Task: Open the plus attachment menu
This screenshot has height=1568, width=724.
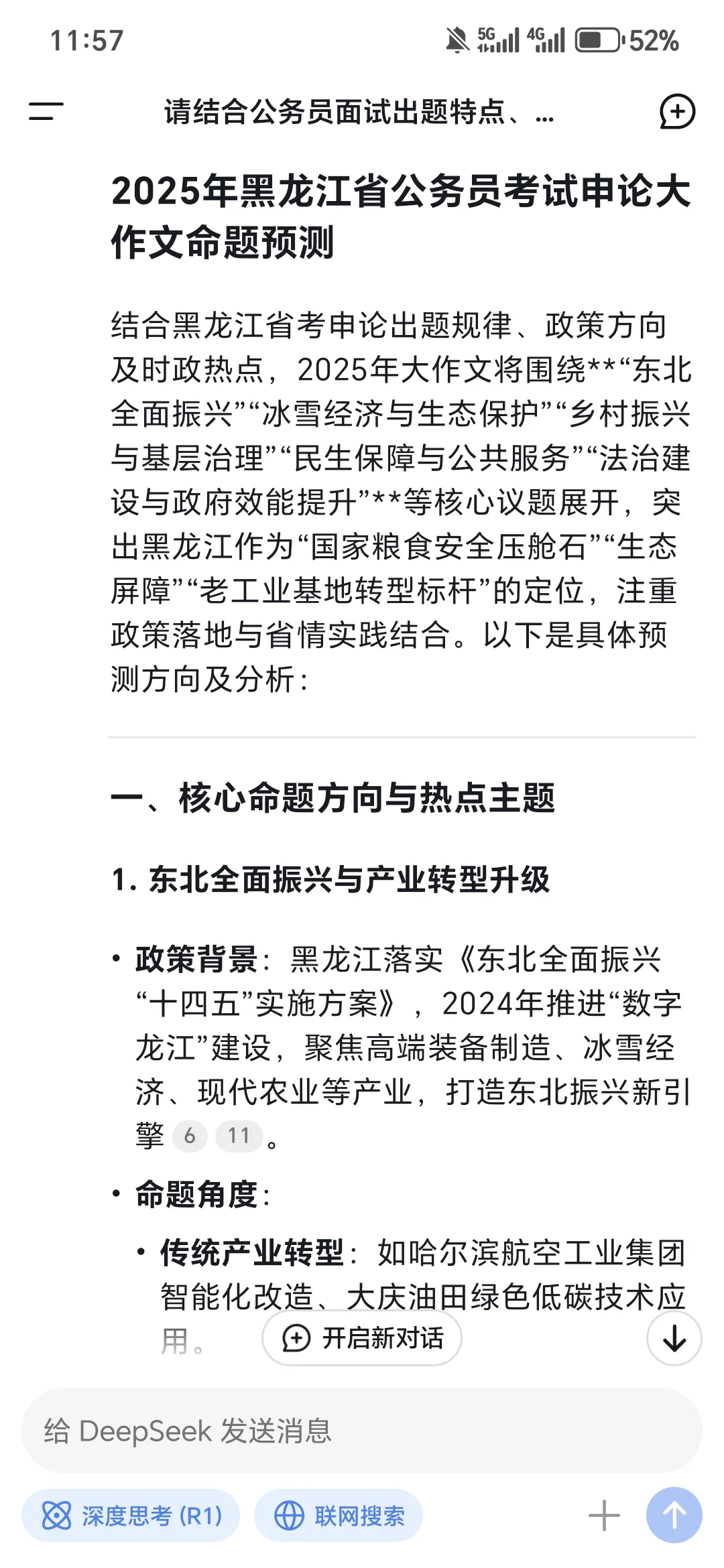Action: 604,1516
